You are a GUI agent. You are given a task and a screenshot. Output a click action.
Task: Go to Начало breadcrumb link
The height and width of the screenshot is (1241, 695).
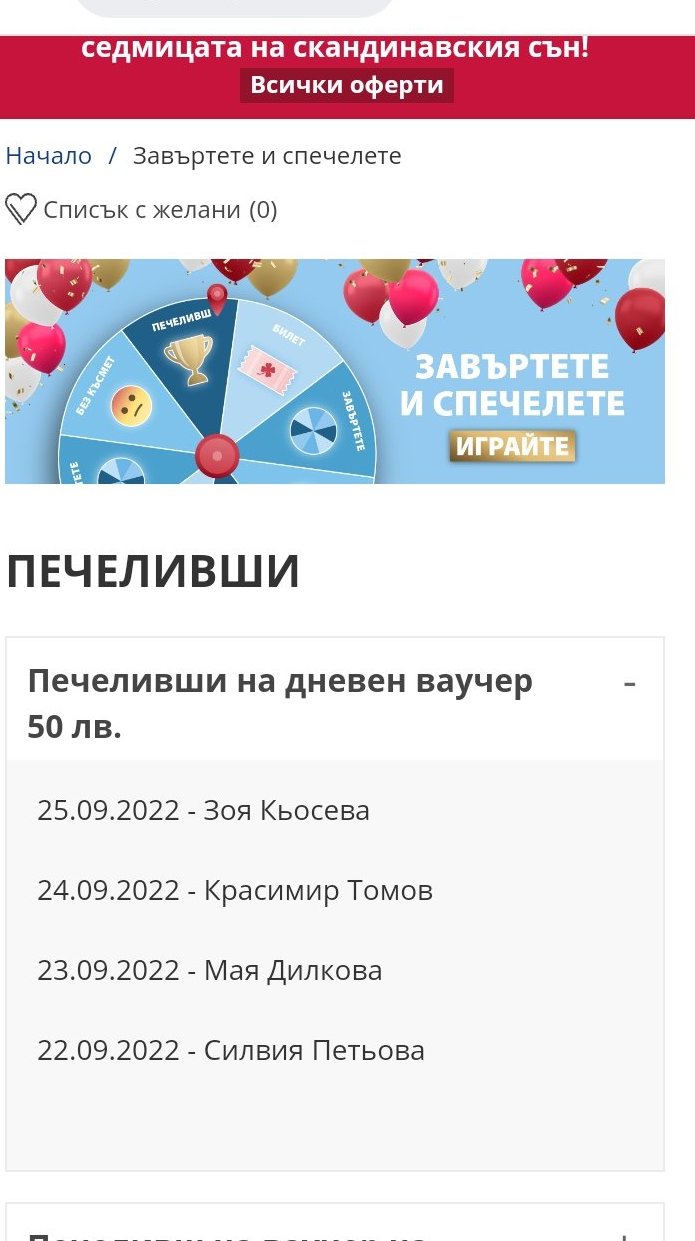pos(48,156)
